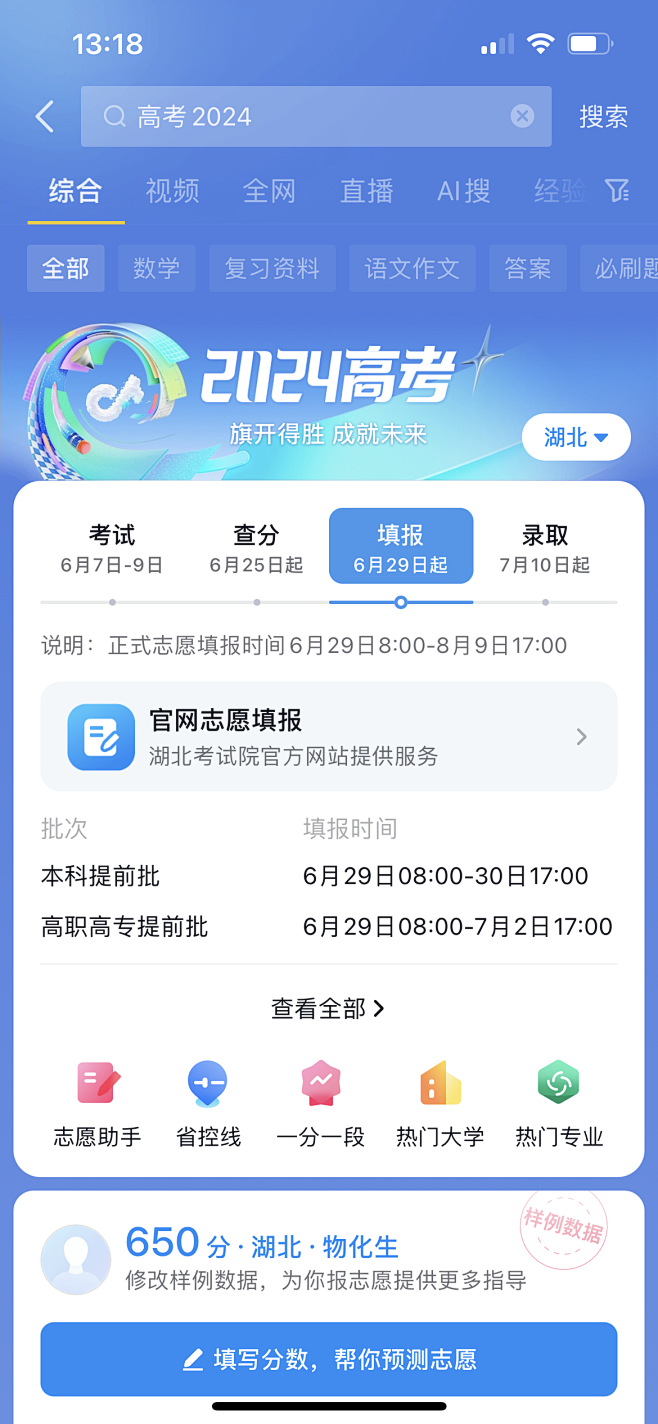Tap the 搜索 button
This screenshot has height=1424, width=658.
pos(603,117)
